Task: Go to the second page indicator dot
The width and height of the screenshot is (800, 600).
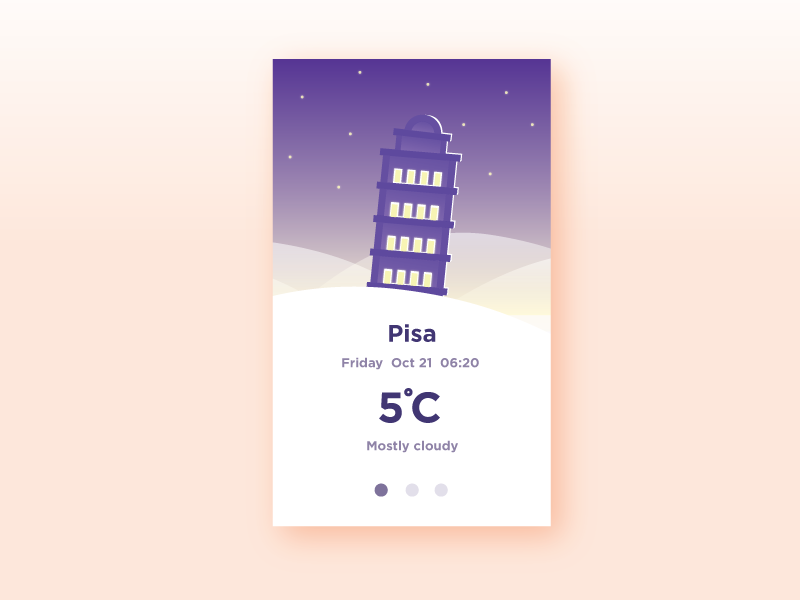Action: coord(412,490)
